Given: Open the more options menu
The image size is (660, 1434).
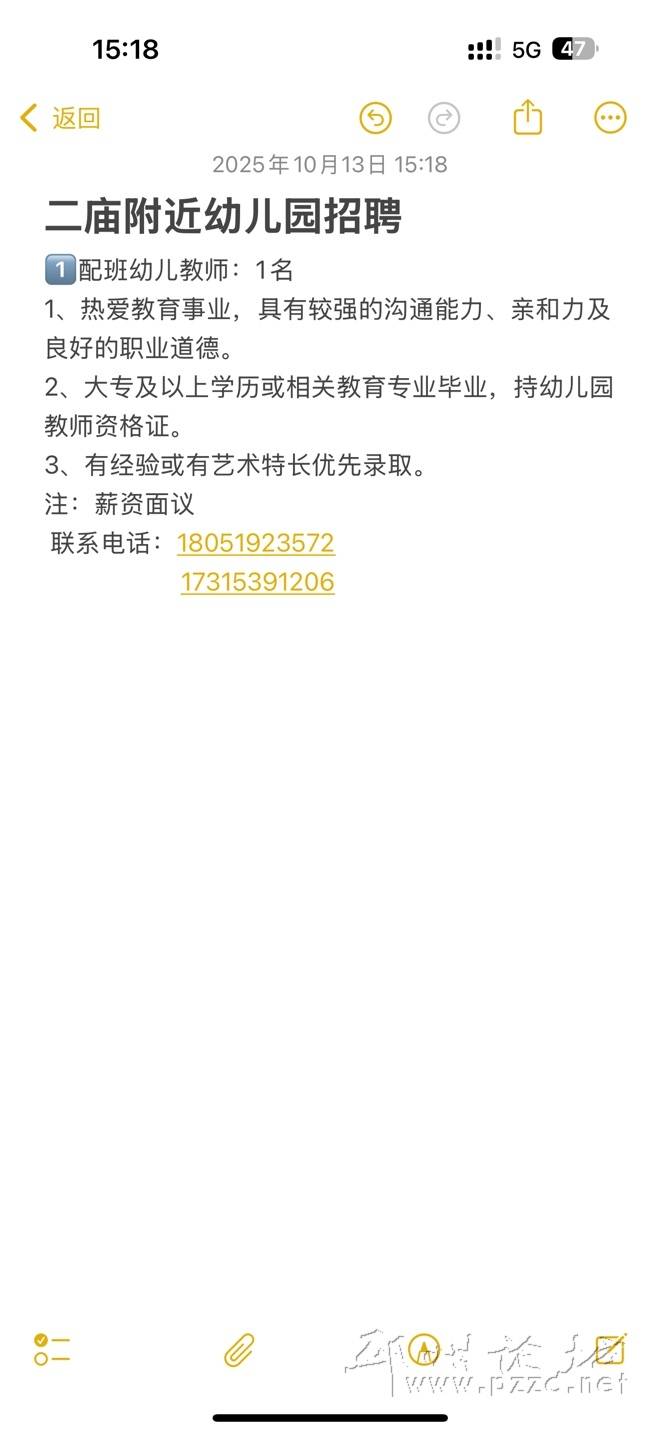Looking at the screenshot, I should pyautogui.click(x=610, y=118).
